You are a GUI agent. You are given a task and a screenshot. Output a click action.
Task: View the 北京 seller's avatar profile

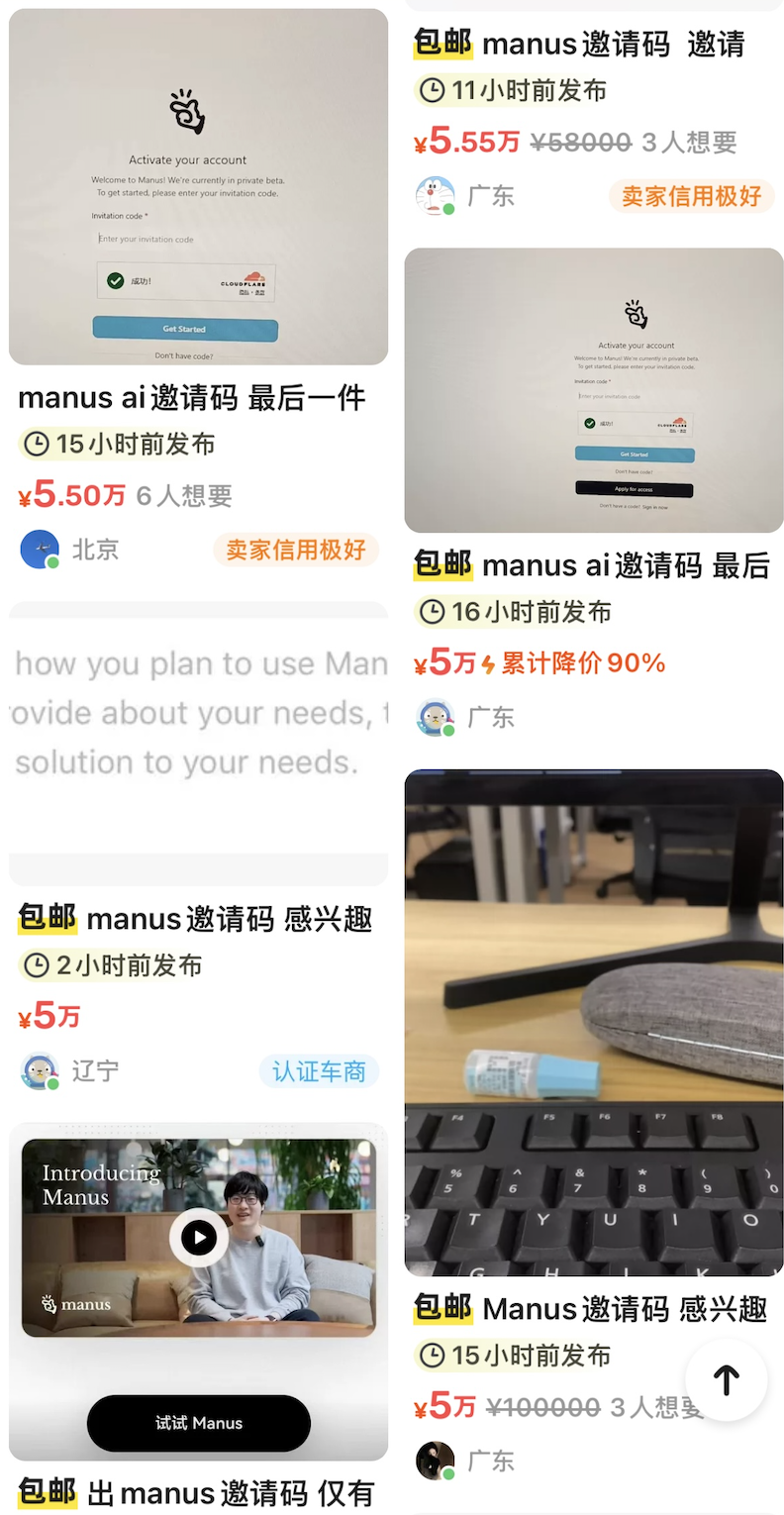(x=40, y=550)
